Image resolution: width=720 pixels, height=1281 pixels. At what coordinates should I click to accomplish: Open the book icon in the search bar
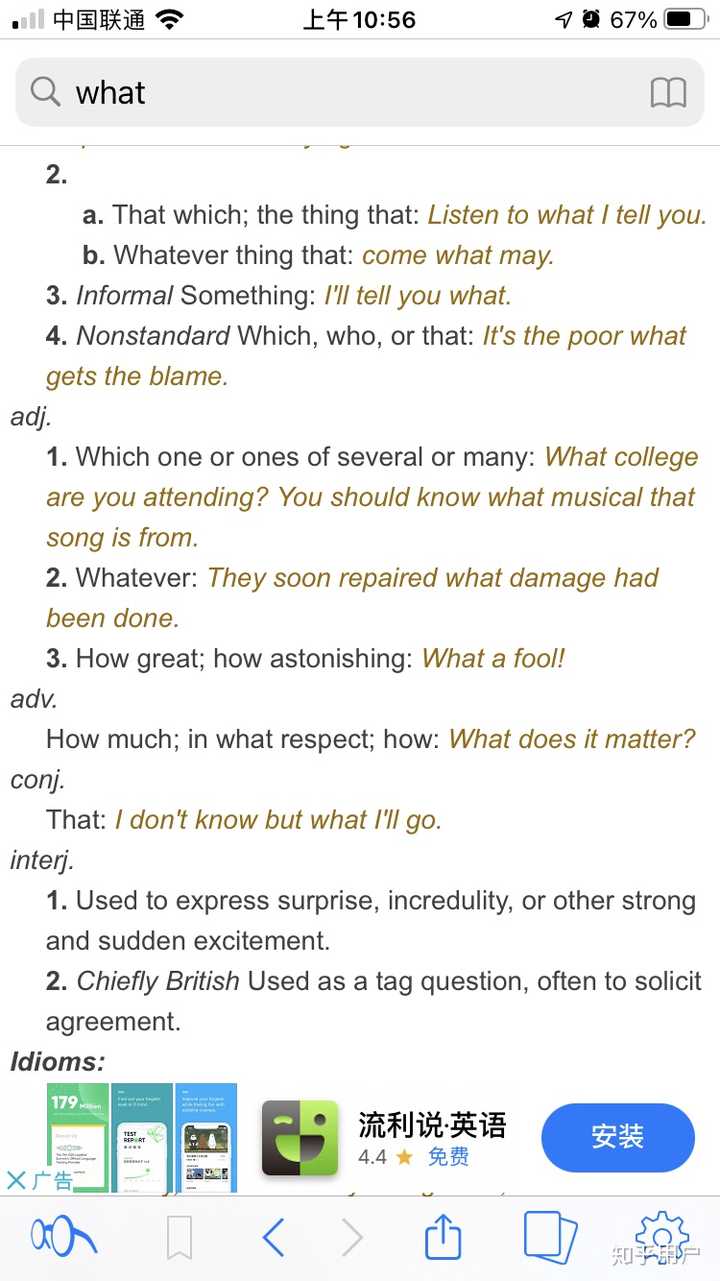pyautogui.click(x=668, y=93)
